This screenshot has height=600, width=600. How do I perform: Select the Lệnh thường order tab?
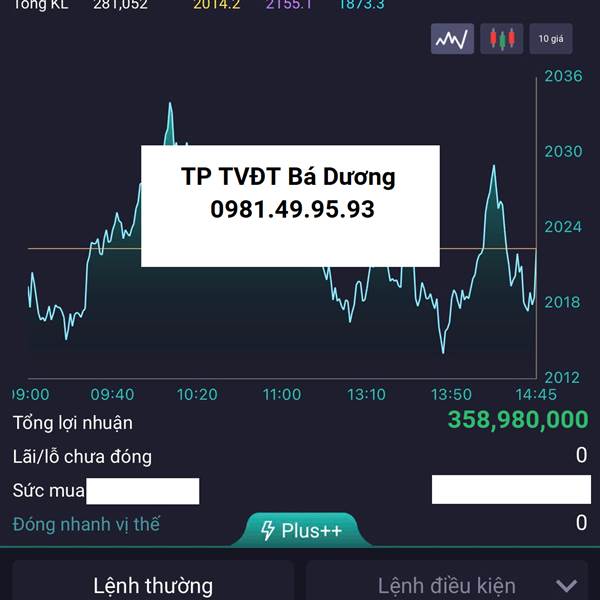(153, 585)
